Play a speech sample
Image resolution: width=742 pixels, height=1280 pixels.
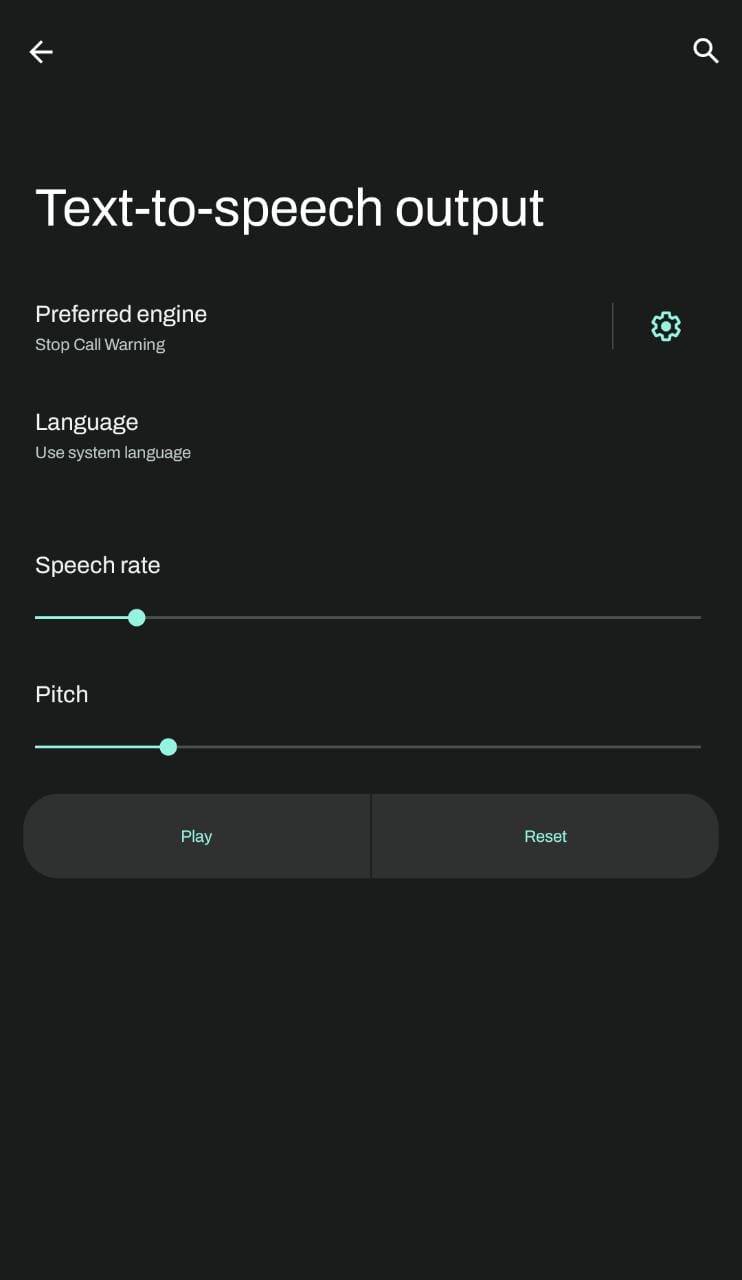[x=197, y=837]
